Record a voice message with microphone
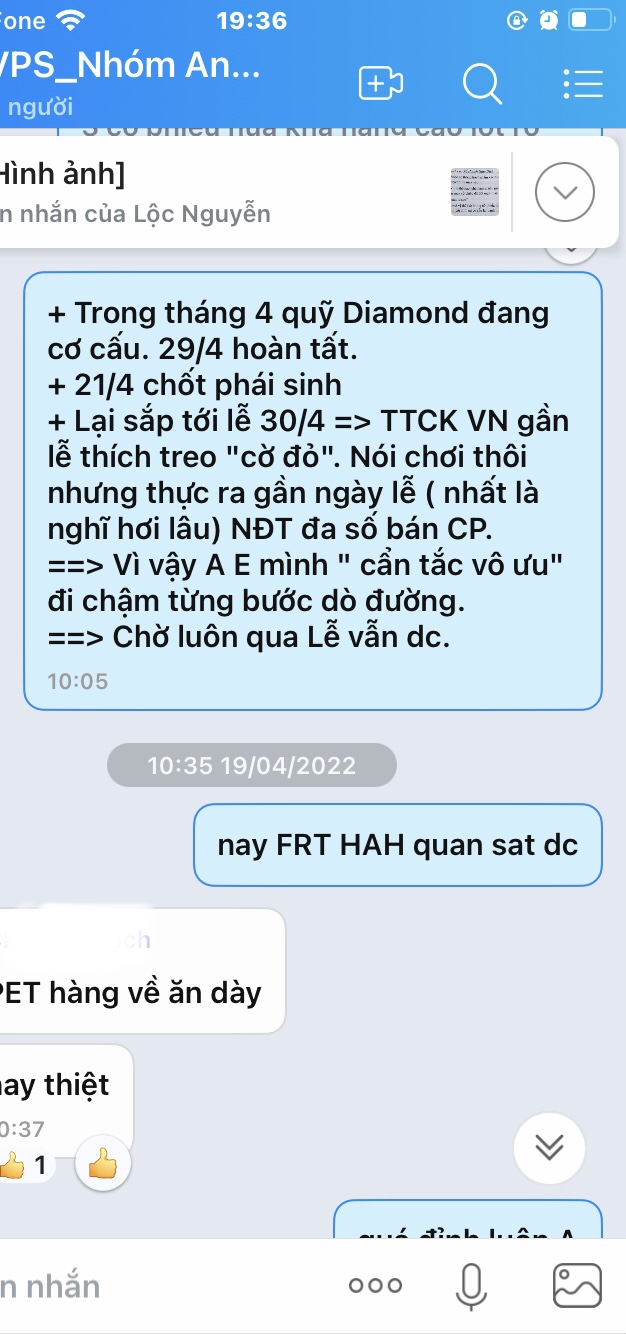The width and height of the screenshot is (626, 1334). pyautogui.click(x=470, y=1285)
